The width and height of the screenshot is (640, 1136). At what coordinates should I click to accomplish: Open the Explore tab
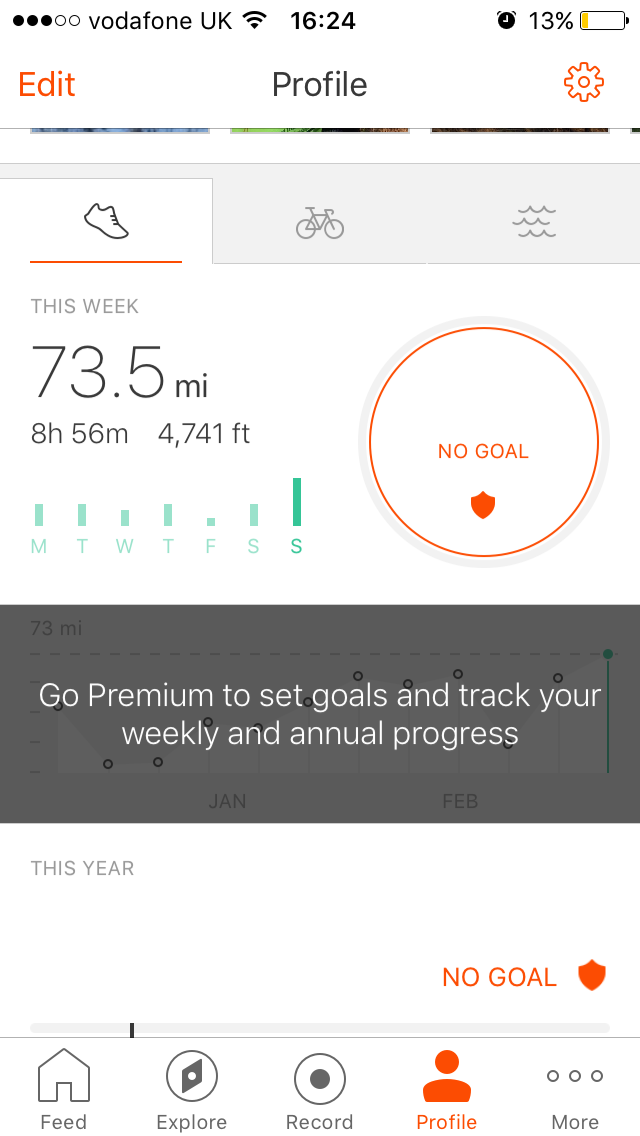click(x=191, y=1090)
